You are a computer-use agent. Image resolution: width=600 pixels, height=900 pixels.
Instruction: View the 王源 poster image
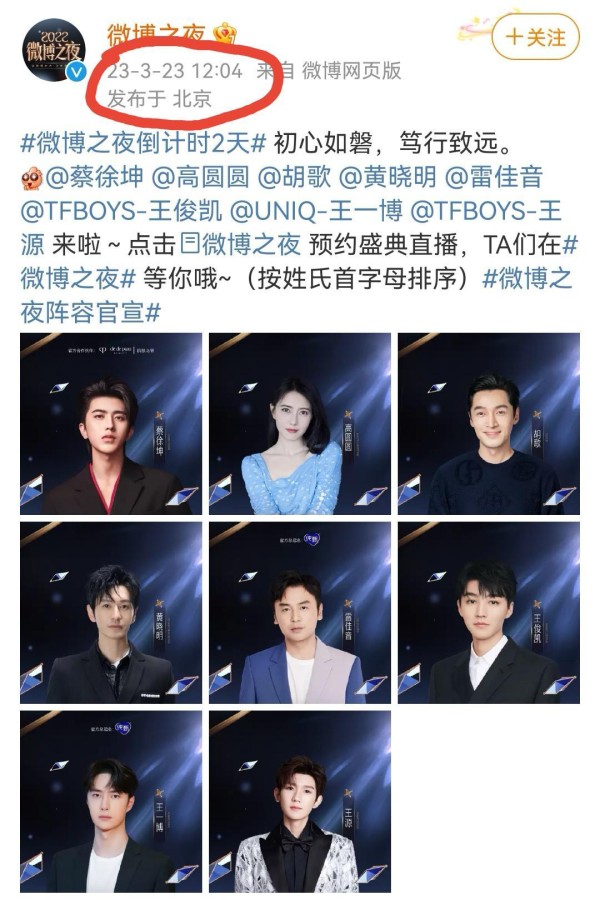[x=300, y=801]
